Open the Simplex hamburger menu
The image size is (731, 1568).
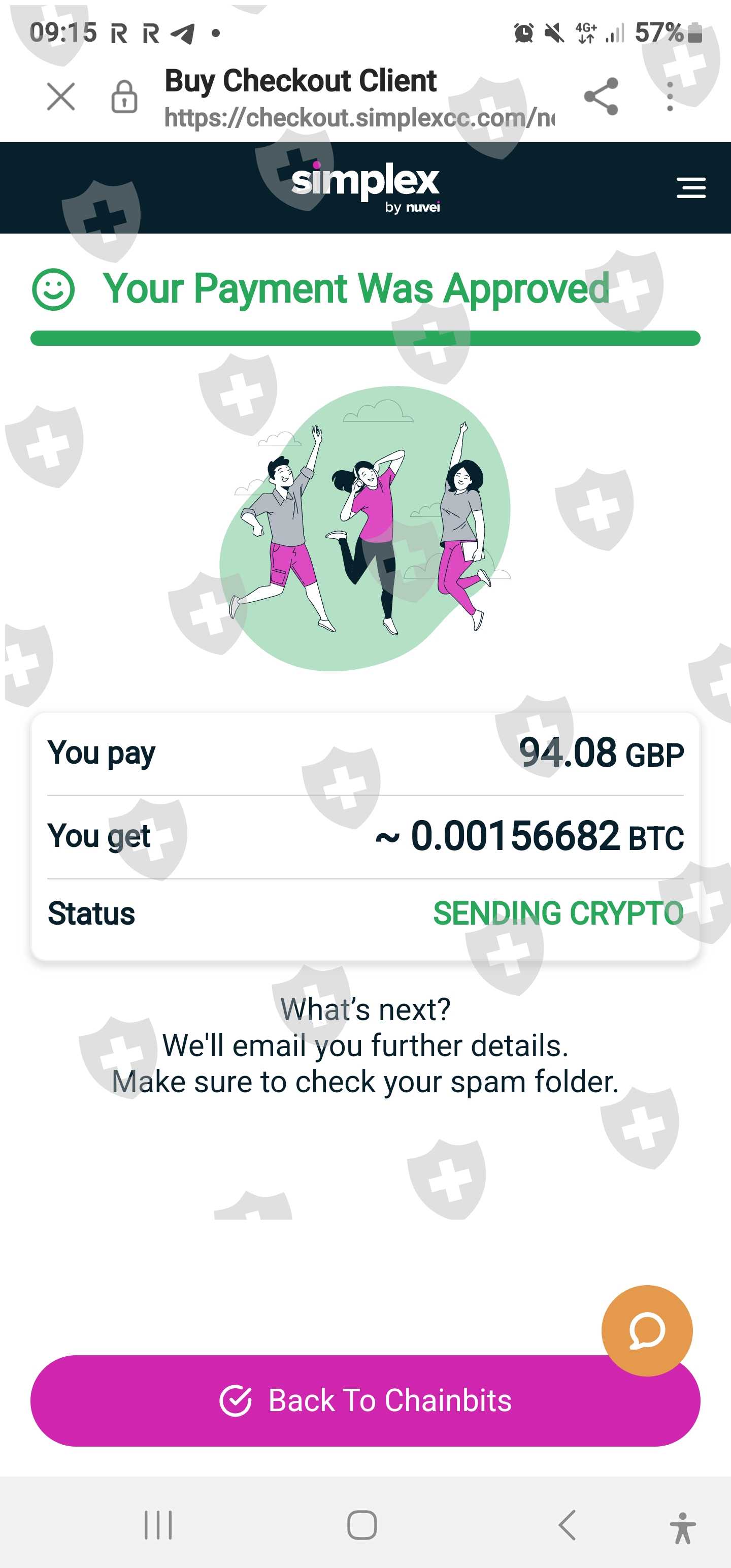[691, 187]
